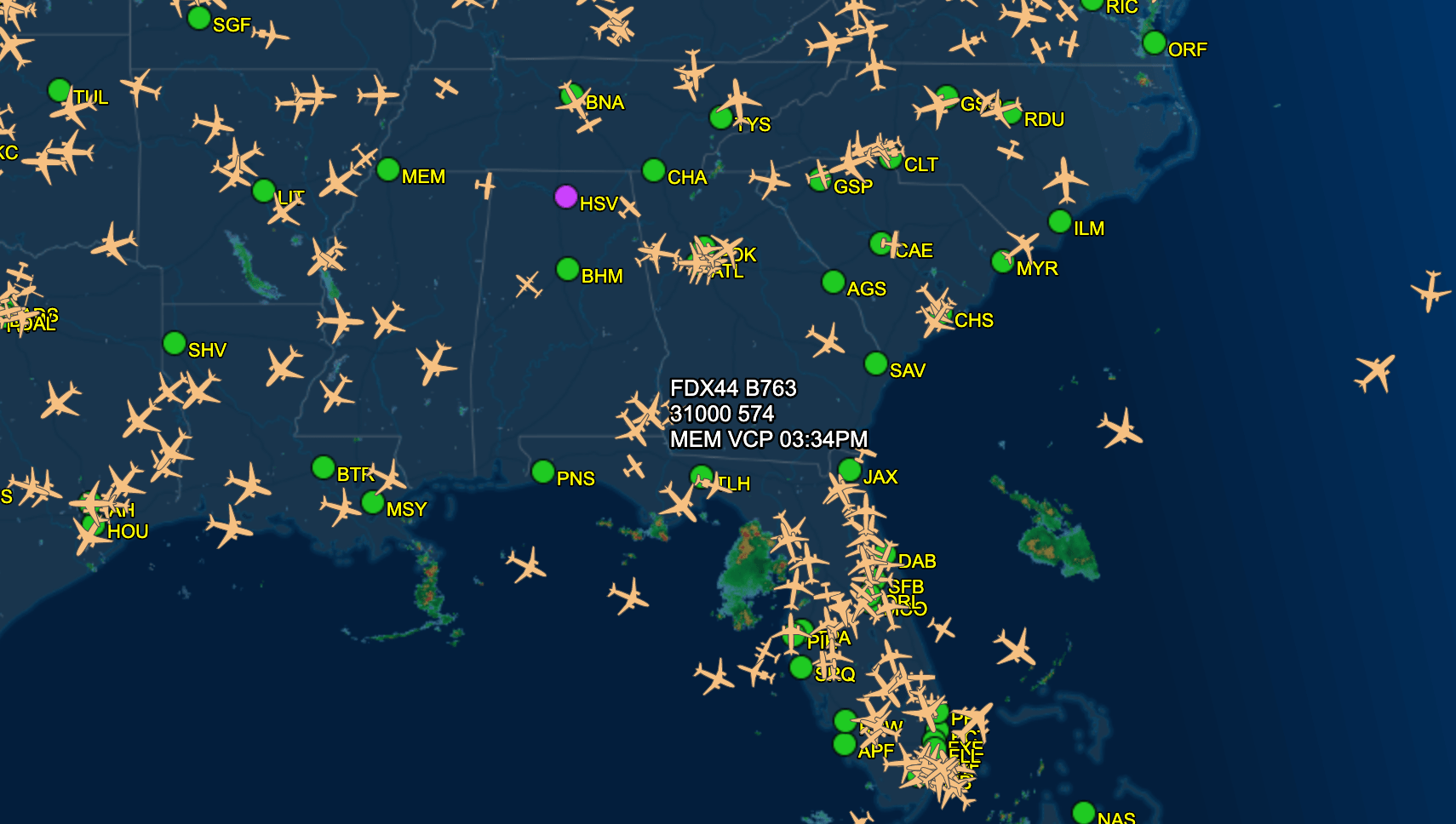Open the SGF airport marker
The width and height of the screenshot is (1456, 824).
[199, 18]
